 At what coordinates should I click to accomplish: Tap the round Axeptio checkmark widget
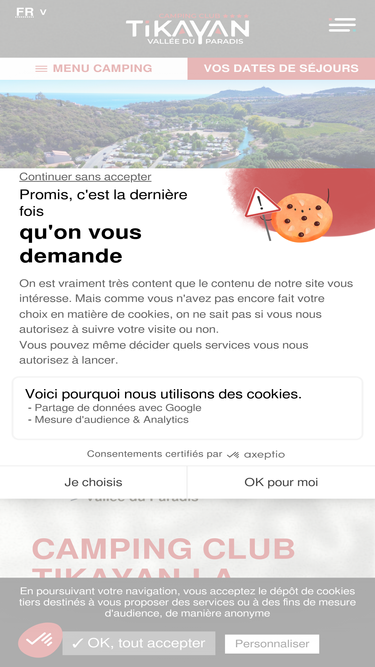40,640
